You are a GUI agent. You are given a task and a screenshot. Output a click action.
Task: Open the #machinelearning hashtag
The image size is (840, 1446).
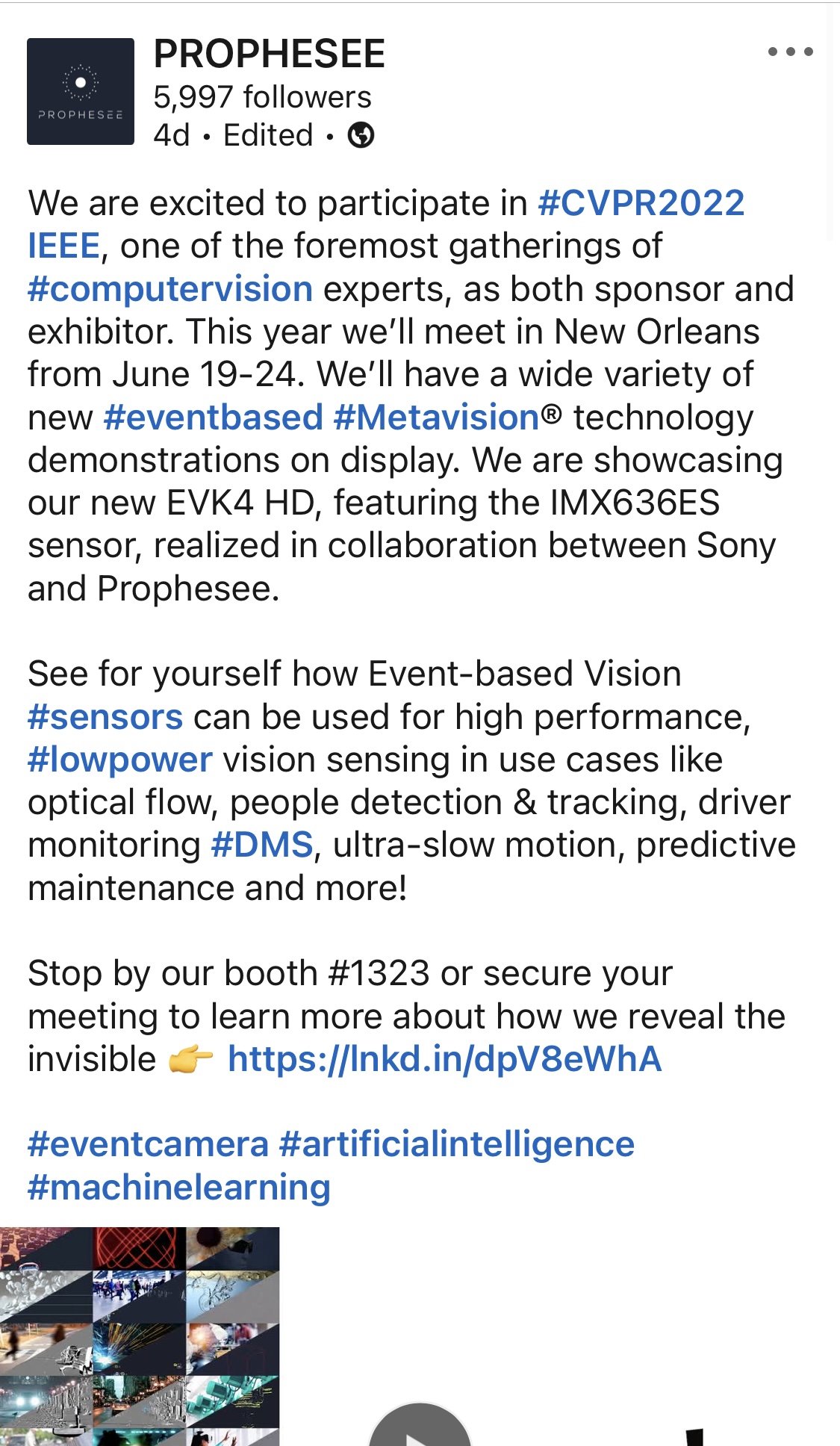179,1188
